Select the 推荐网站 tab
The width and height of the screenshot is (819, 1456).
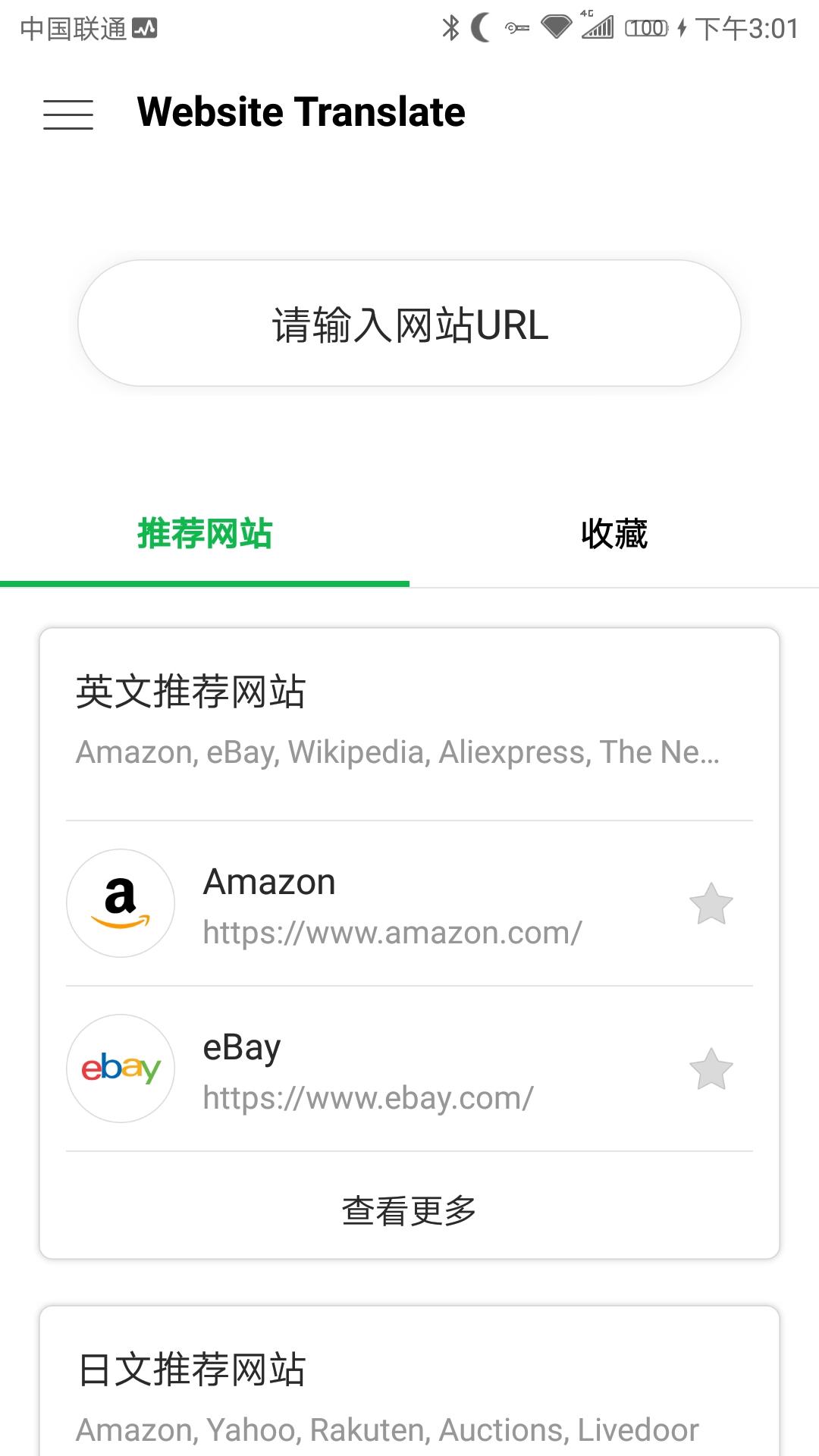pyautogui.click(x=205, y=535)
